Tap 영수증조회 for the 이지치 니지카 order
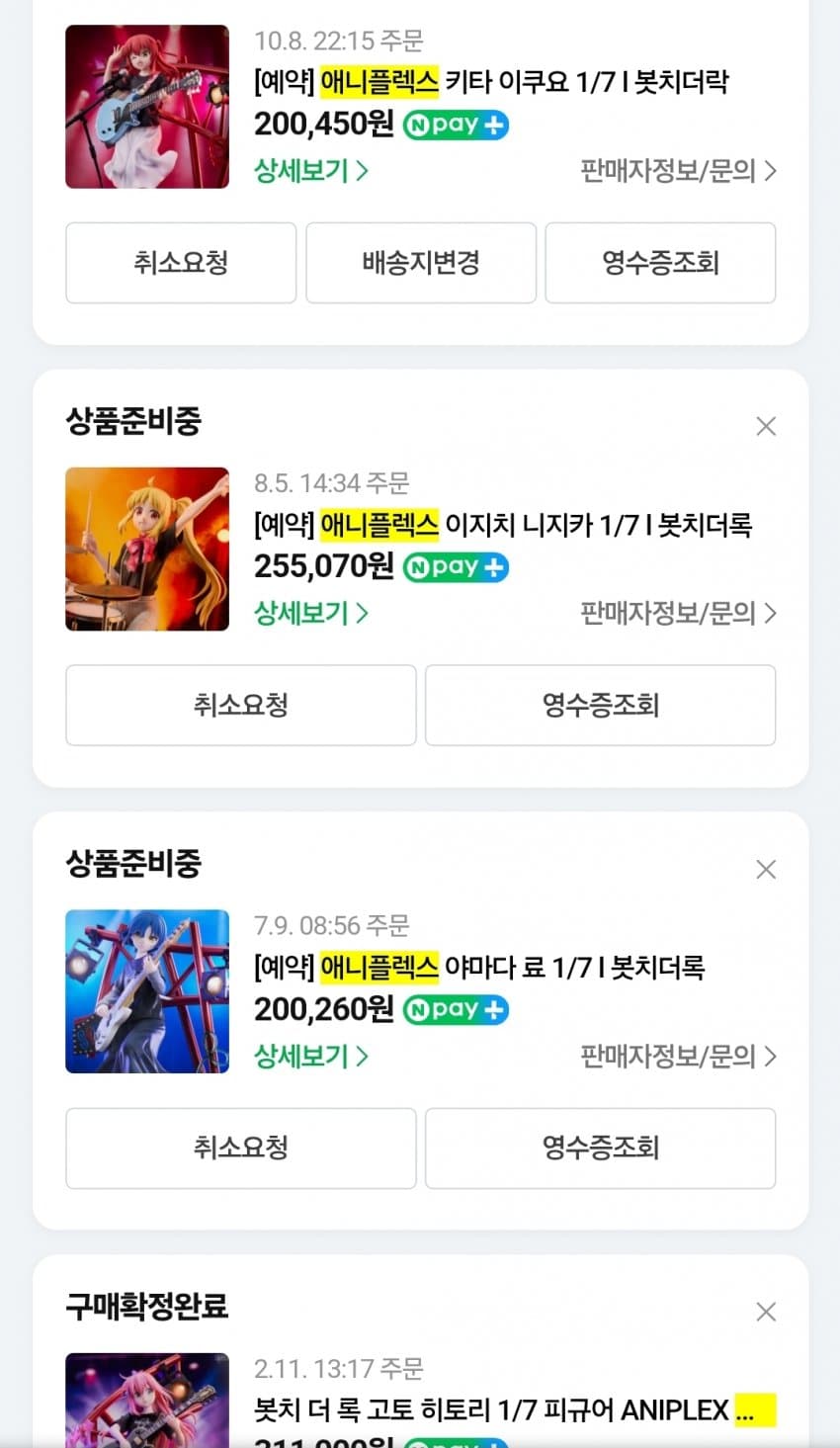840x1448 pixels. [600, 705]
